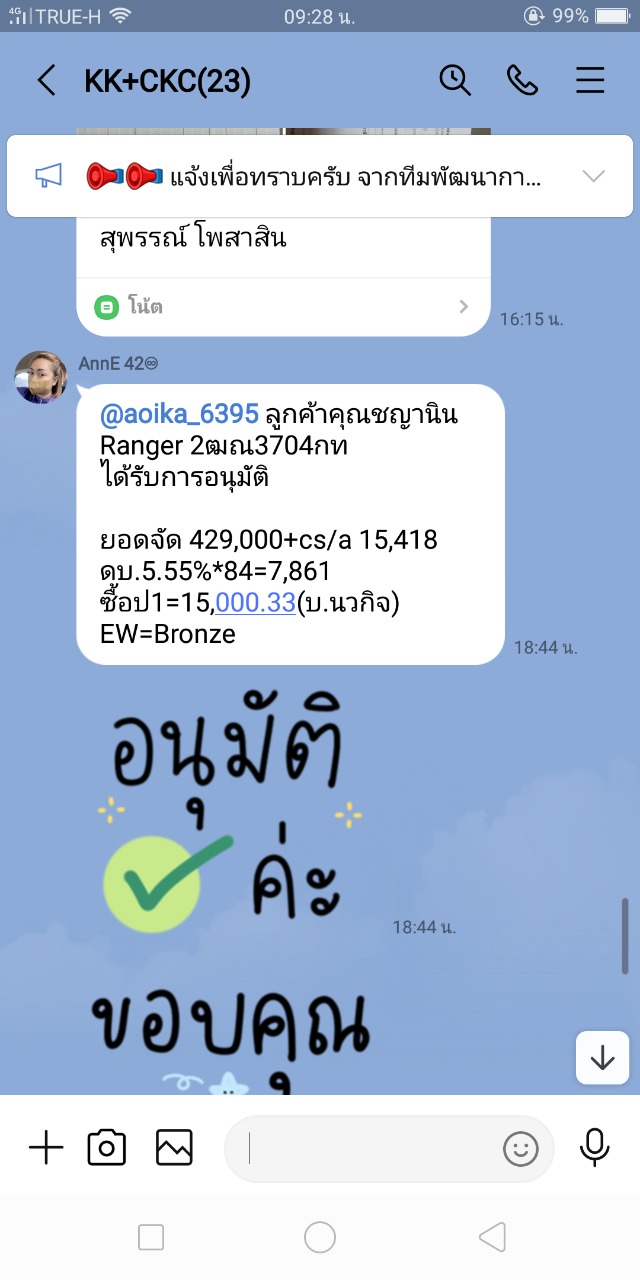Start a call with the phone icon
The width and height of the screenshot is (640, 1280).
pos(523,81)
